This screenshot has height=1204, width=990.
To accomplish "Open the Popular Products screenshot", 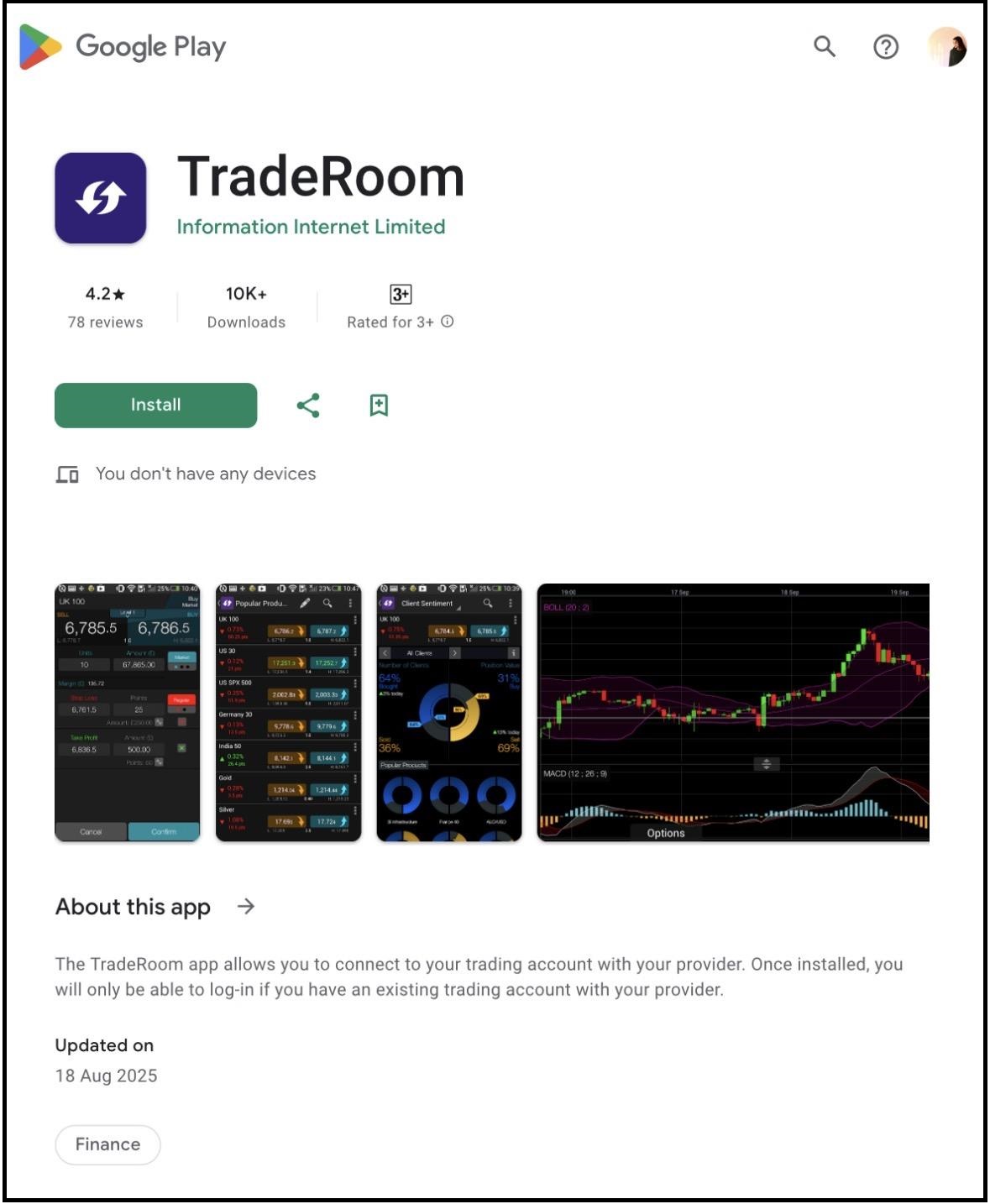I will coord(288,712).
